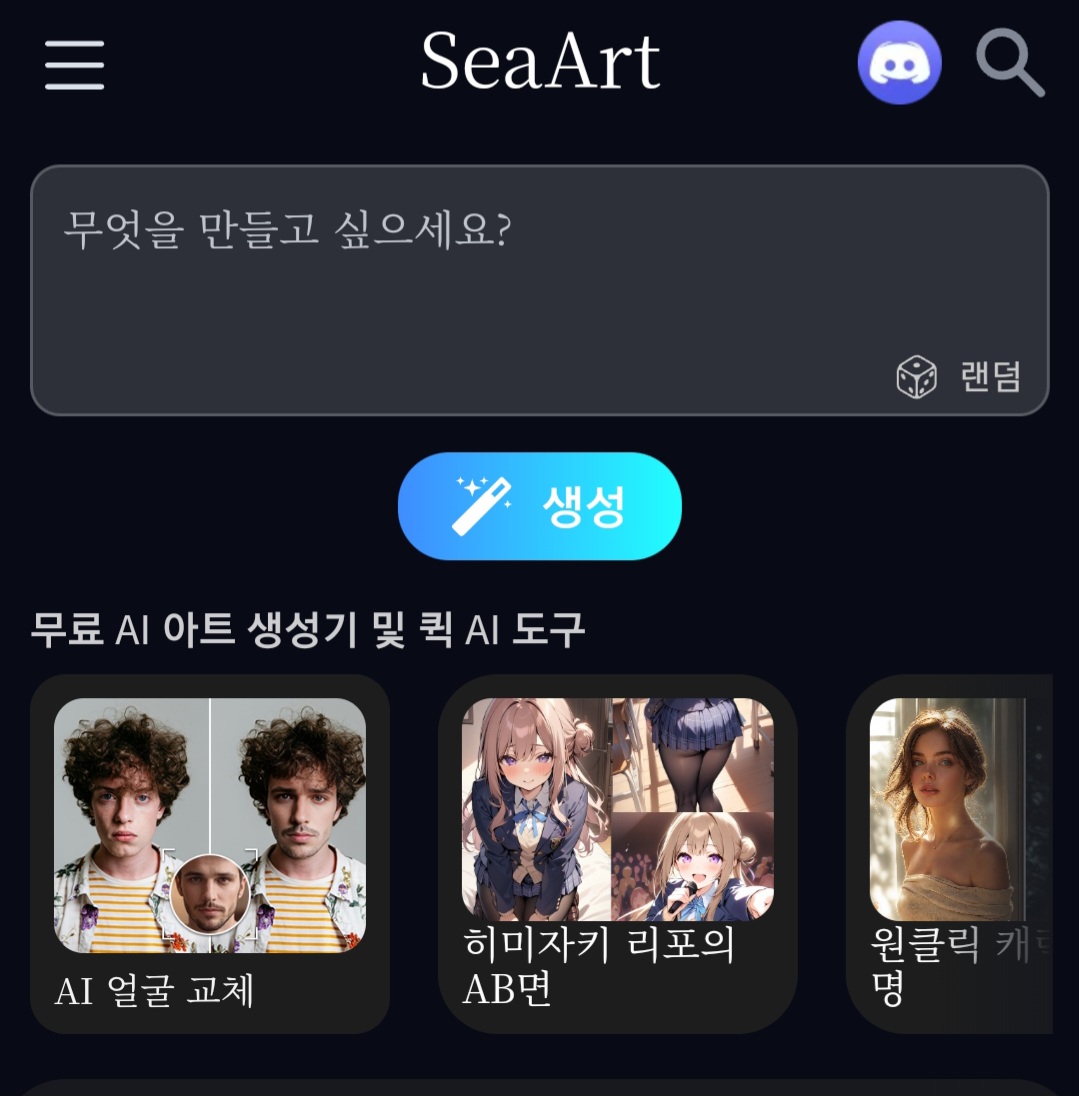Click the Discord community icon

(898, 61)
